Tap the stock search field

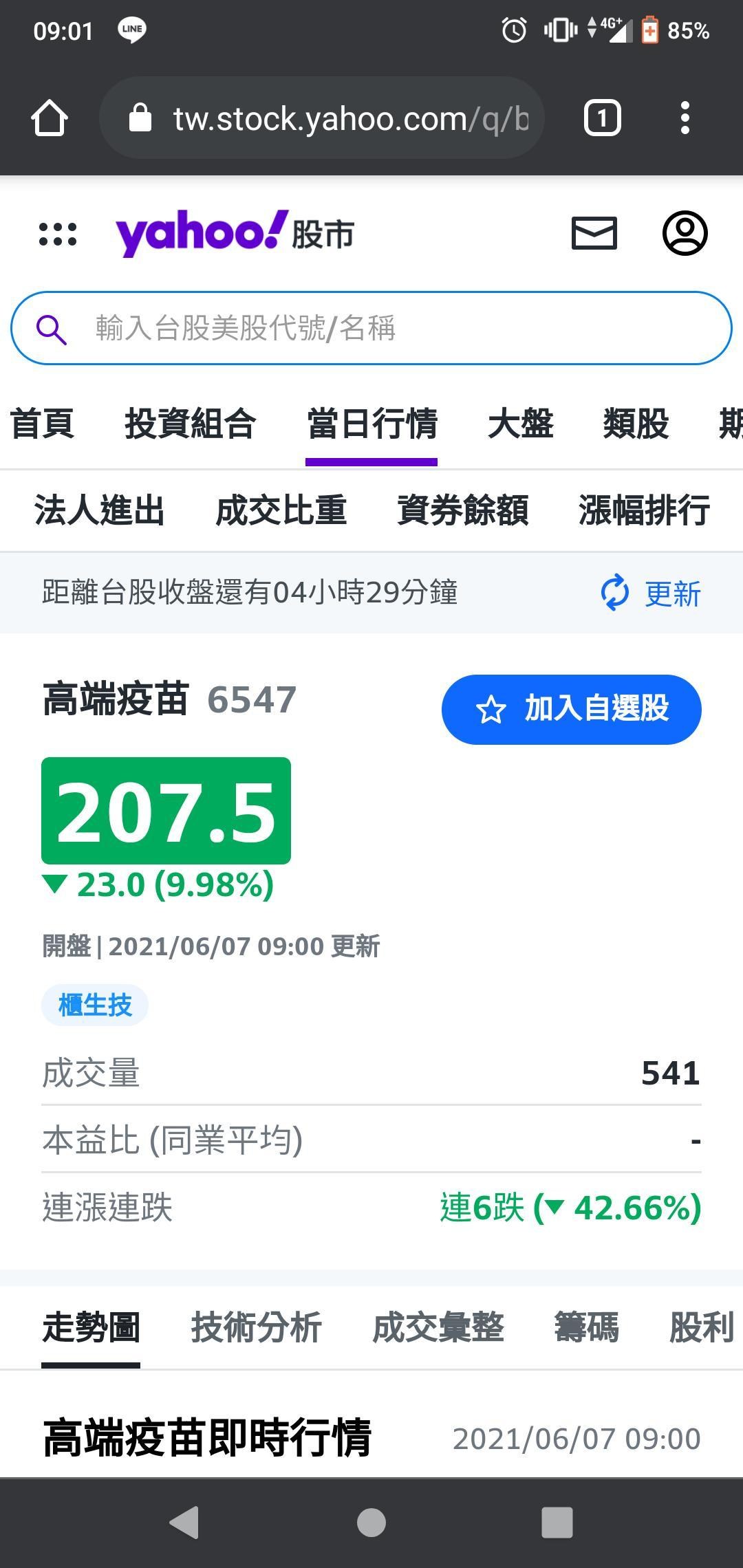(371, 328)
